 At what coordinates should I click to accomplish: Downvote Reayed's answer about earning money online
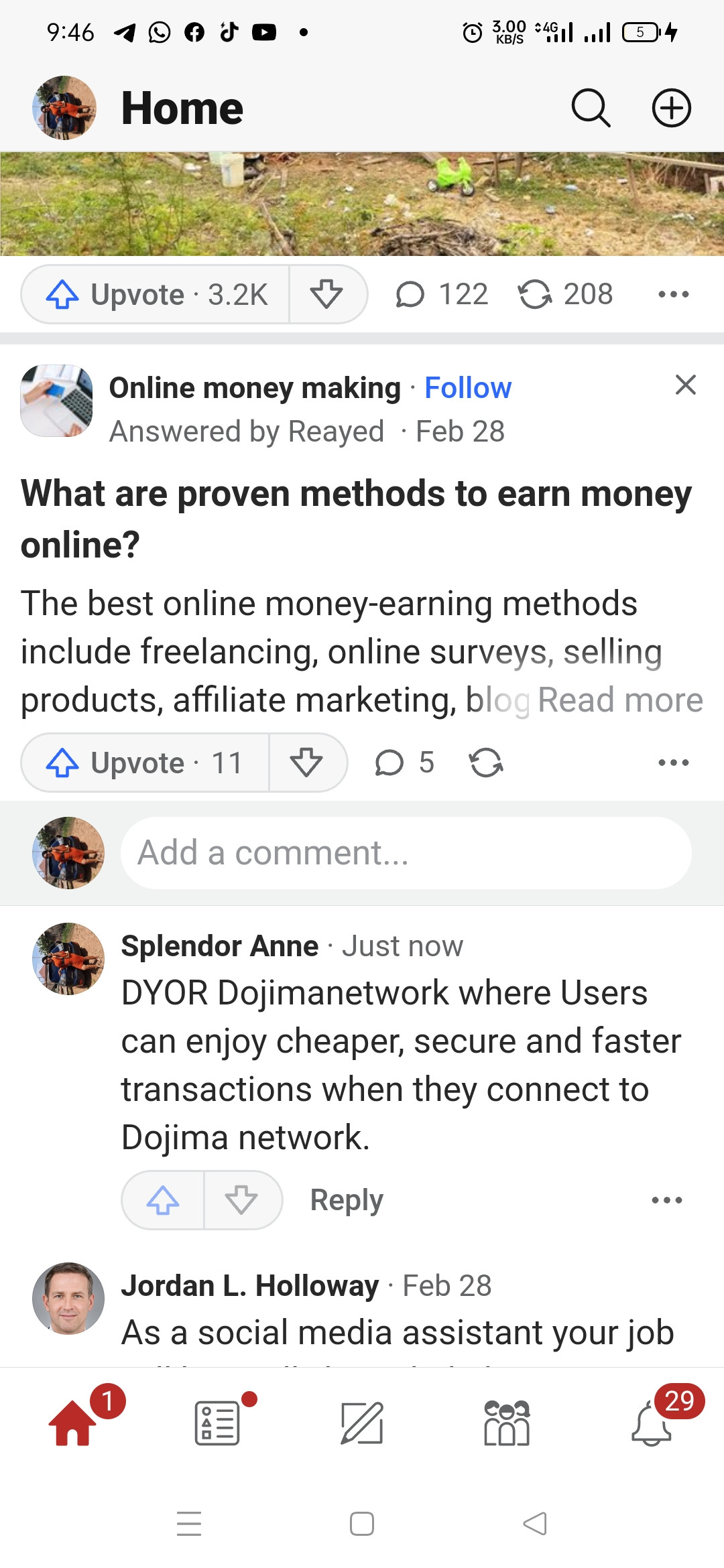(307, 763)
